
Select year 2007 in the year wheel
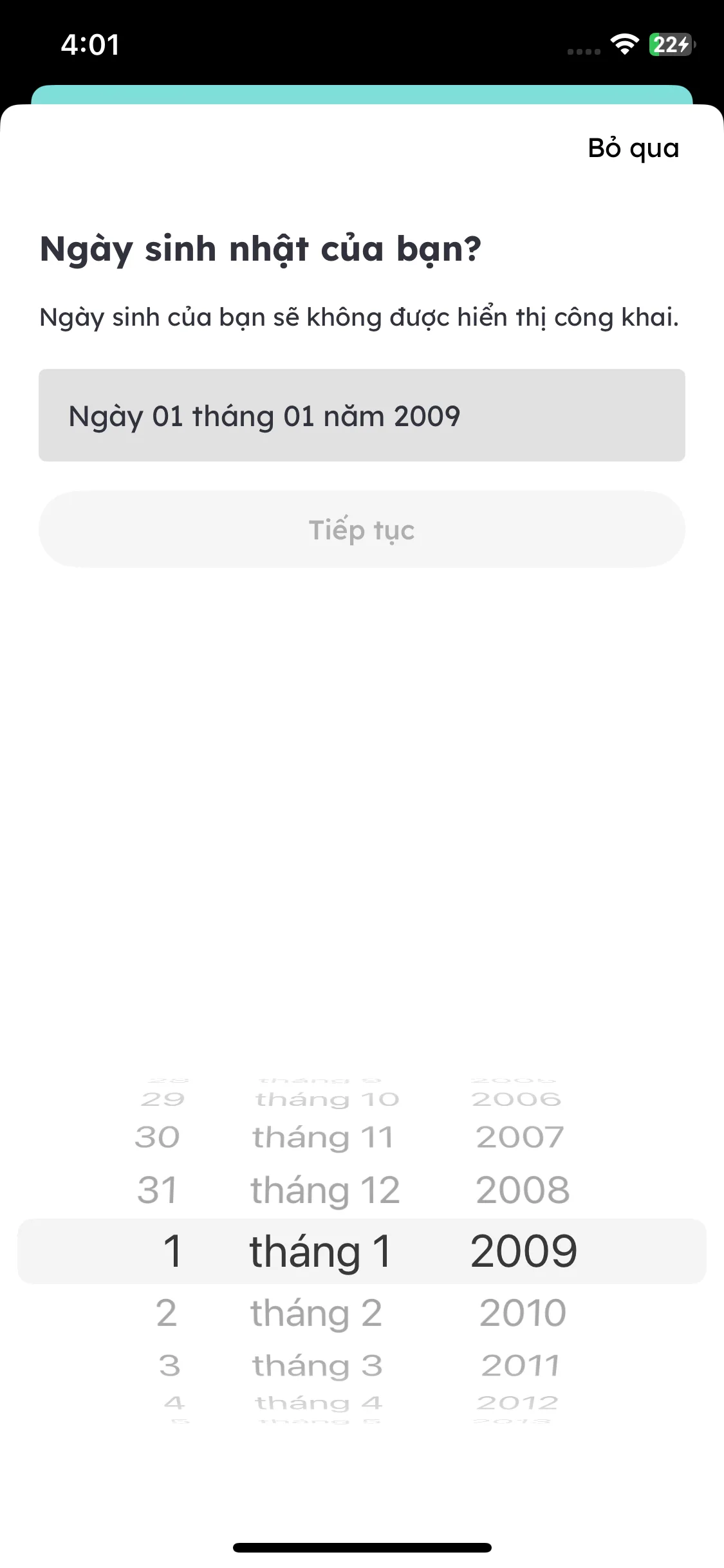coord(519,1136)
